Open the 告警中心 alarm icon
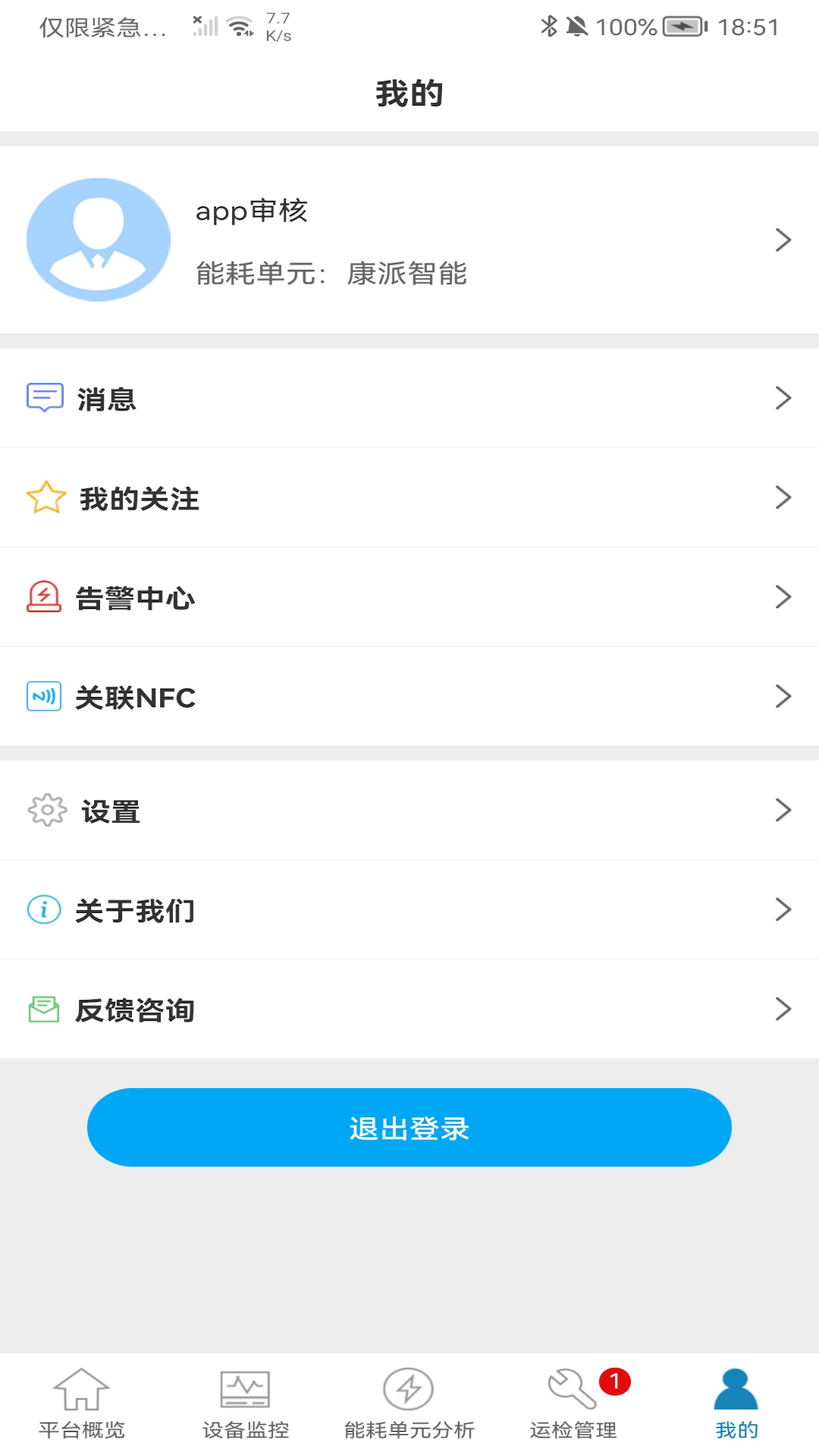Screen dimensions: 819x1456 [x=45, y=598]
